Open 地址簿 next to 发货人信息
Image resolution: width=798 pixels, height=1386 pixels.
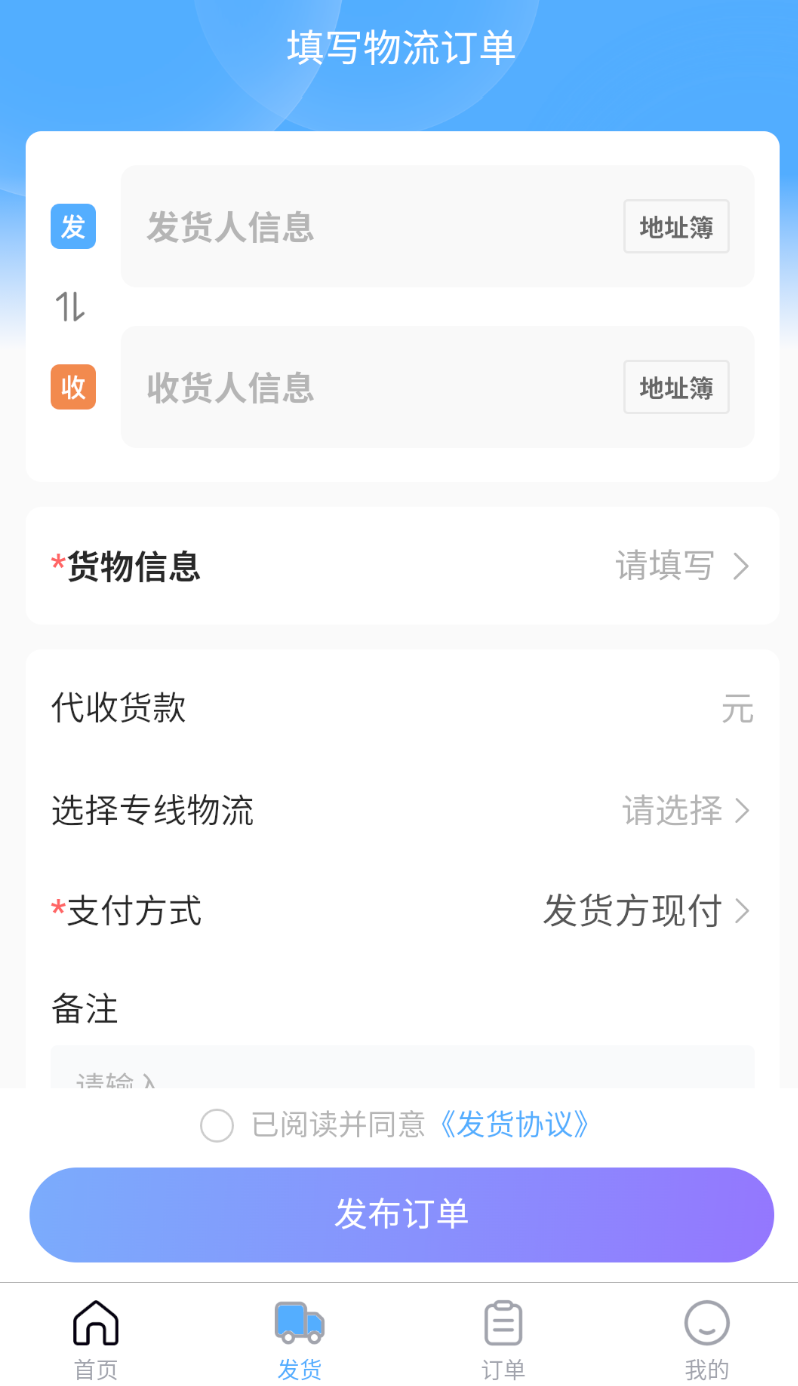pyautogui.click(x=676, y=226)
